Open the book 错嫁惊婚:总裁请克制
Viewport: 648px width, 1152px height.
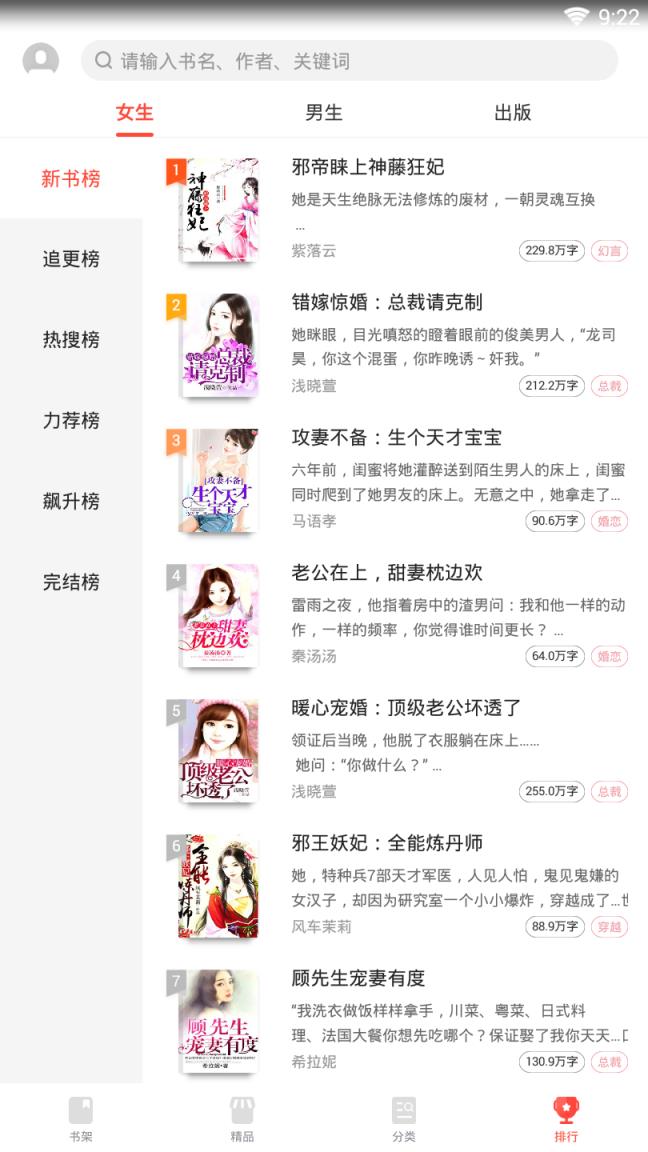[x=387, y=302]
